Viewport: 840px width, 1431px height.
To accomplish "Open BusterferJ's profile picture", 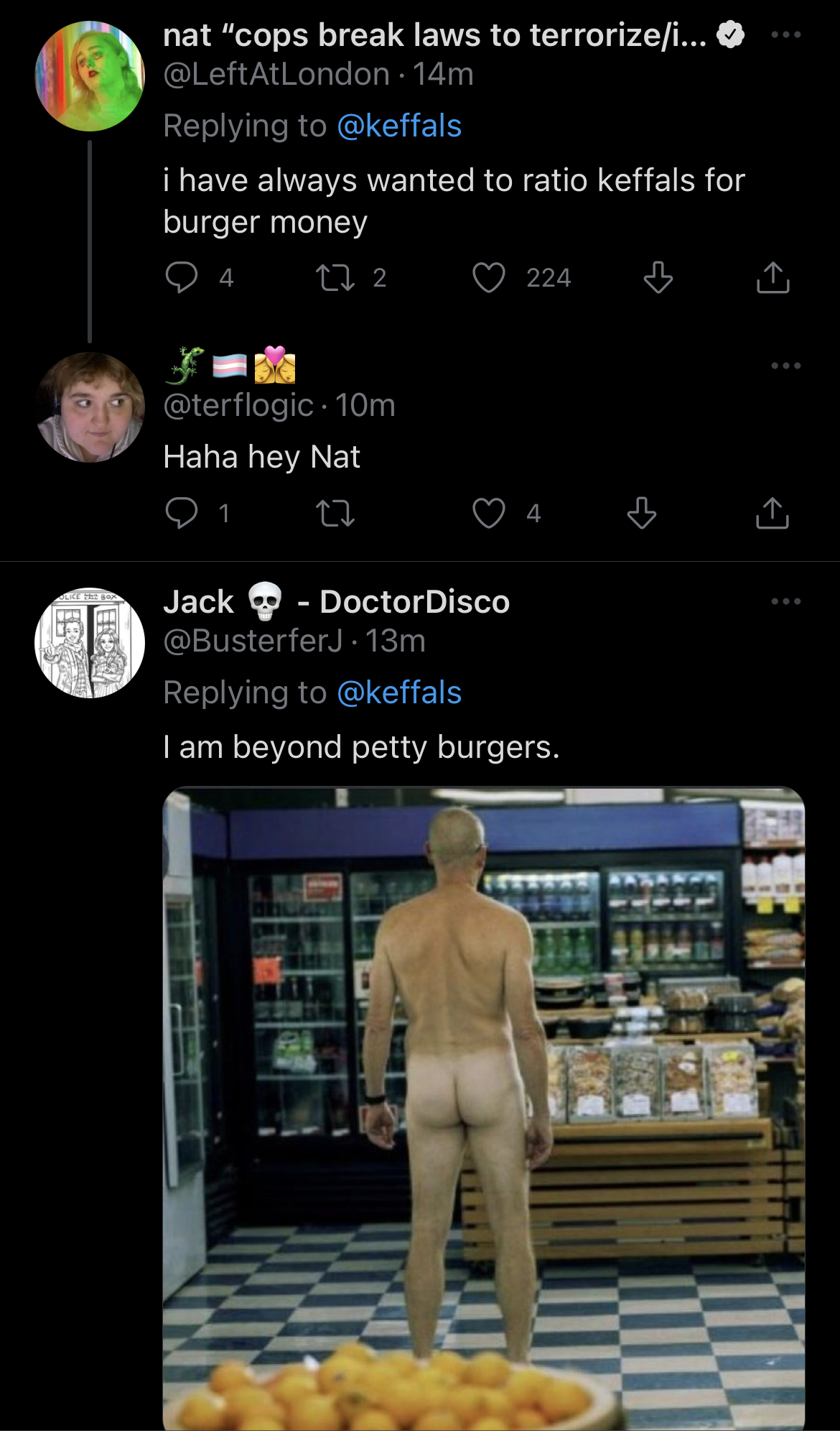I will 90,643.
